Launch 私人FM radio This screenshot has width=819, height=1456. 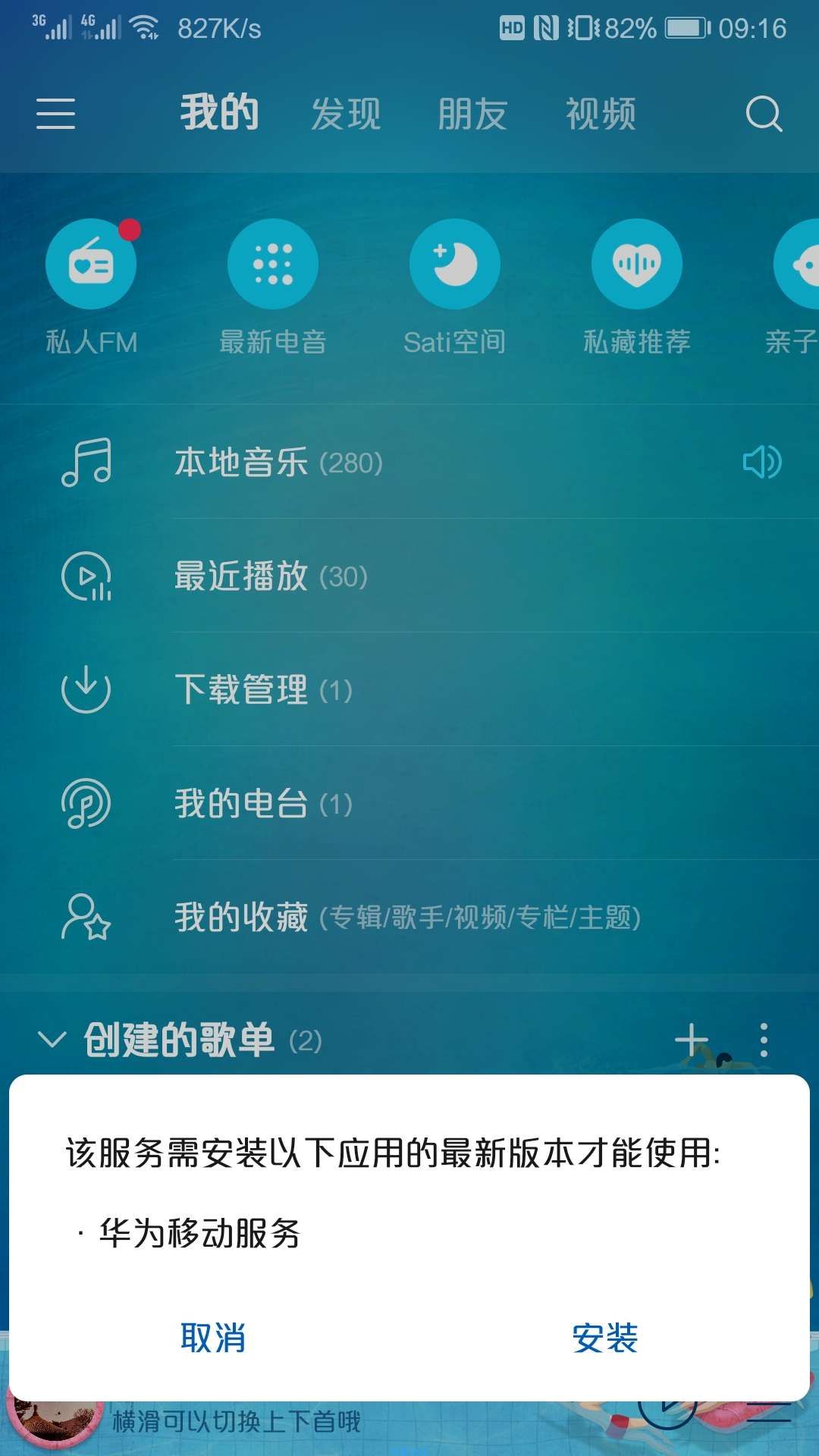coord(91,264)
